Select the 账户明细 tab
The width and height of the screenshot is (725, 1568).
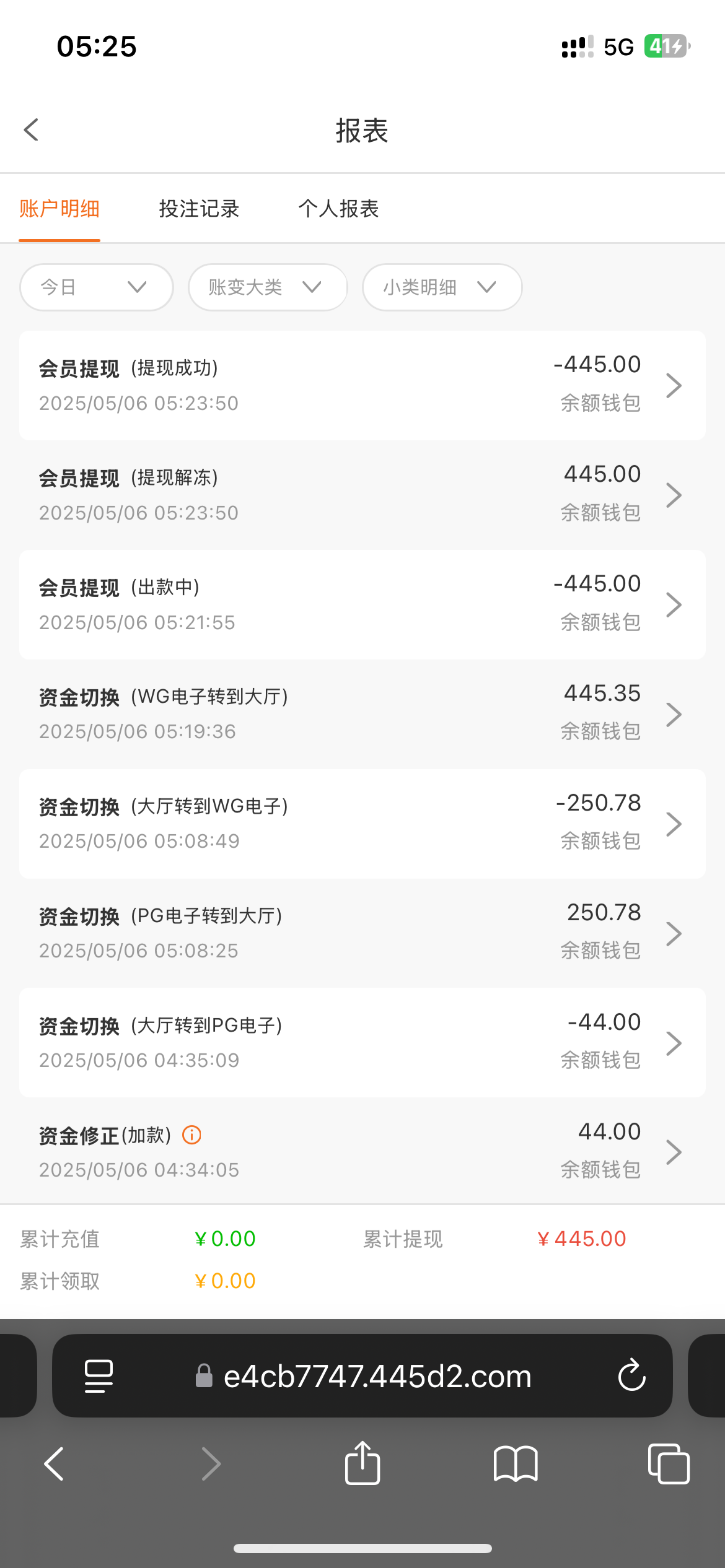(x=59, y=209)
